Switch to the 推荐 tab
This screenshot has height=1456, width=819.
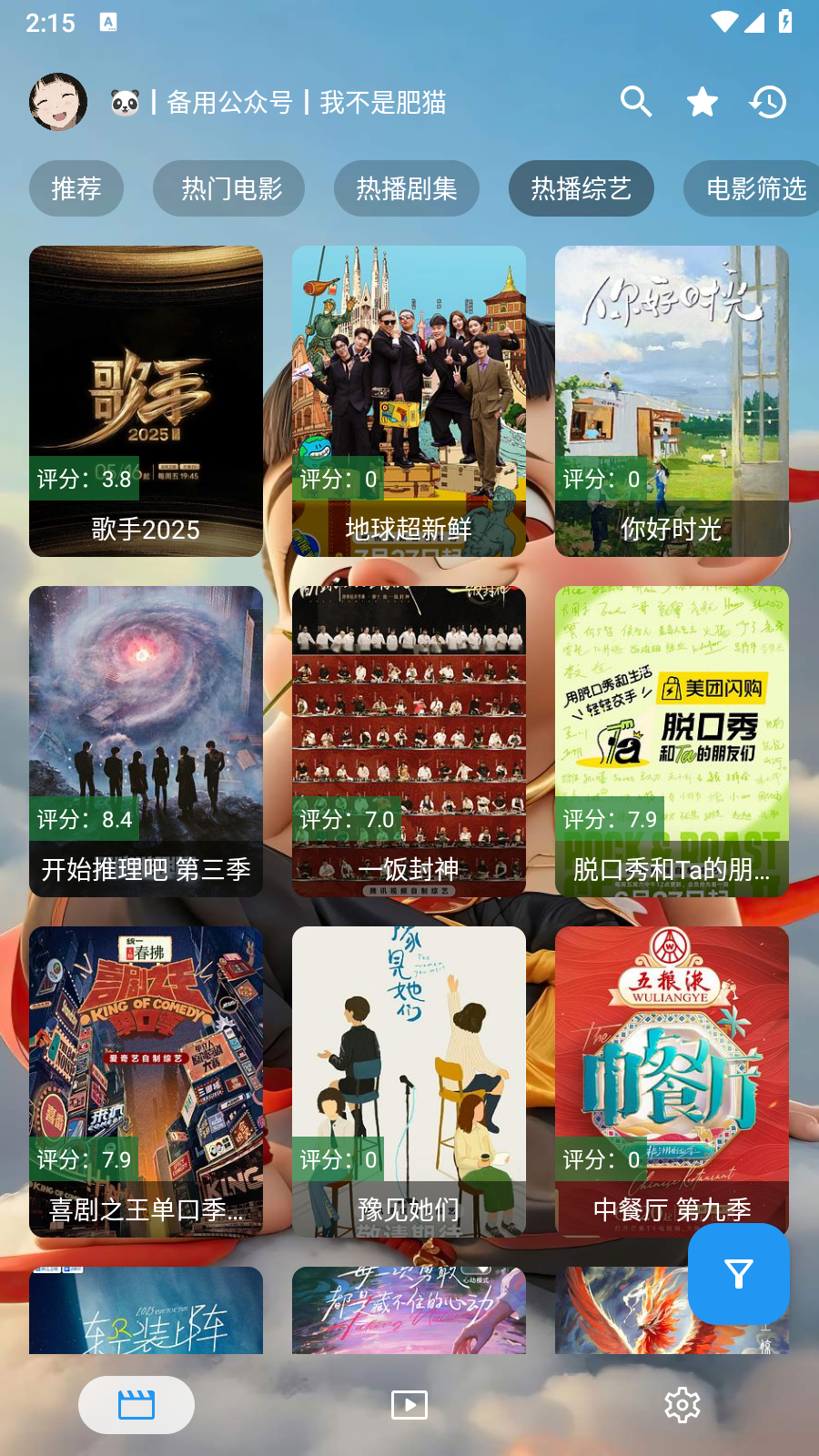[76, 188]
